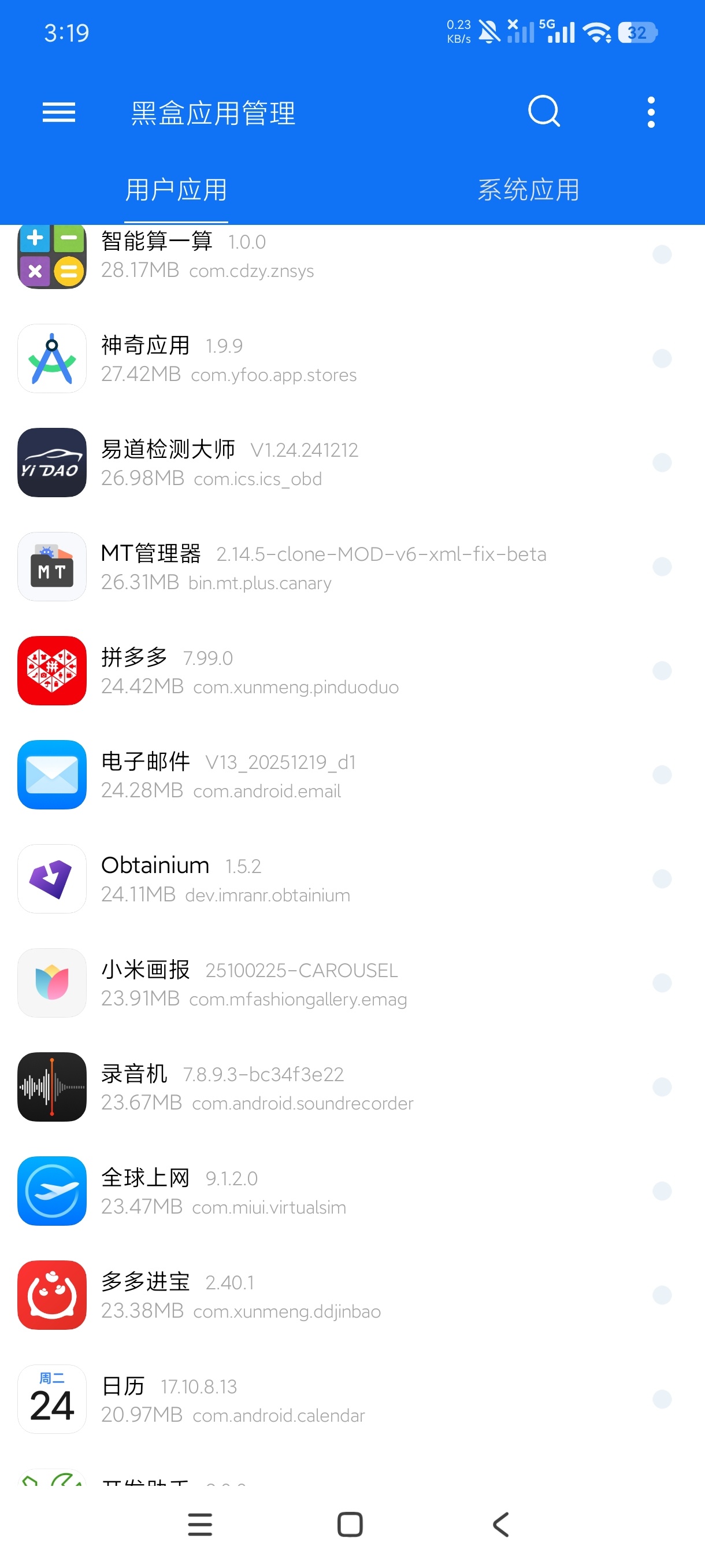Viewport: 705px width, 1568px height.
Task: Open the 拼多多 app entry
Action: click(x=352, y=671)
